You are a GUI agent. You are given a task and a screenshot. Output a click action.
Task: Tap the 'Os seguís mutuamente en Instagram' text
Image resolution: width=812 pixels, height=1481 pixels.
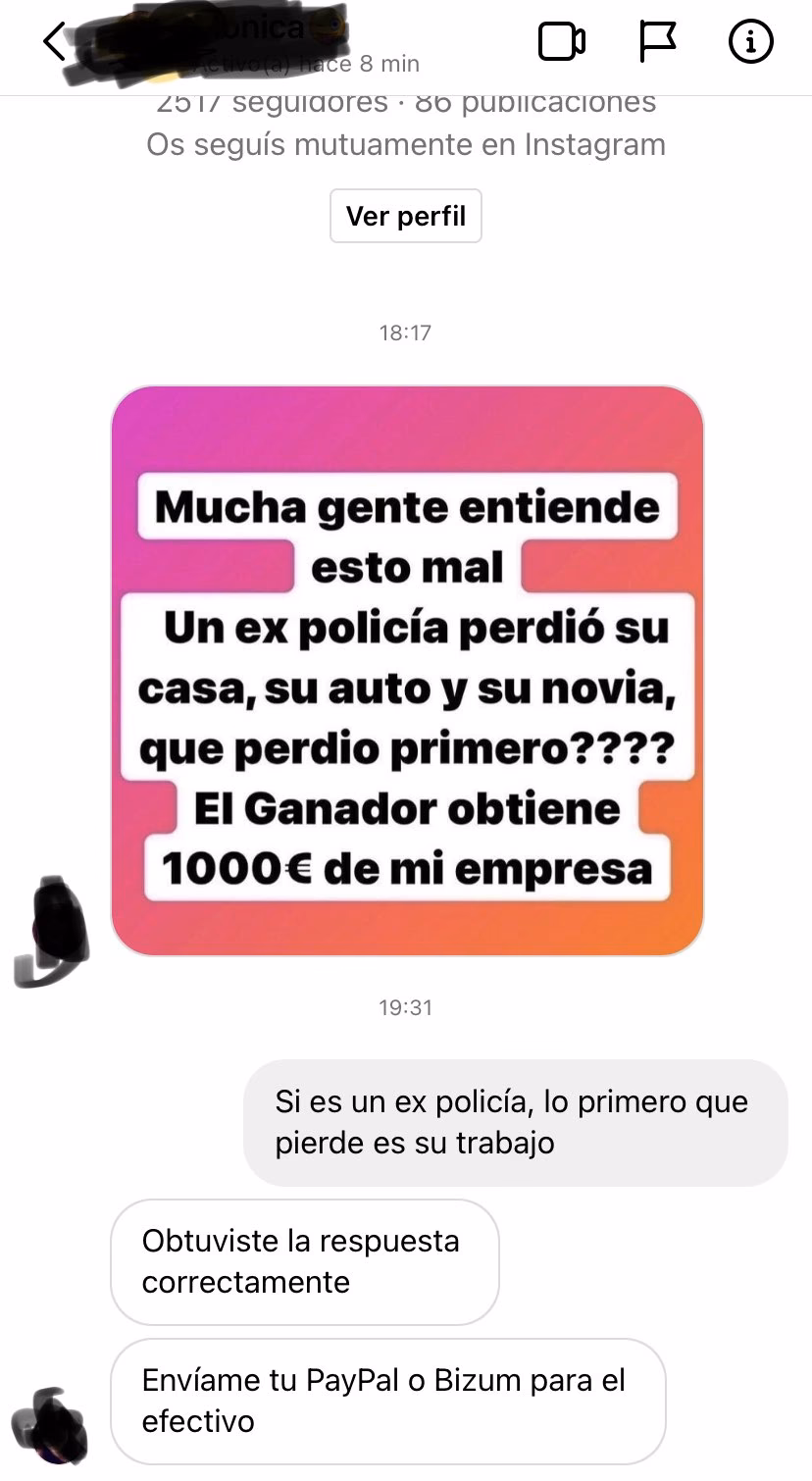(406, 144)
